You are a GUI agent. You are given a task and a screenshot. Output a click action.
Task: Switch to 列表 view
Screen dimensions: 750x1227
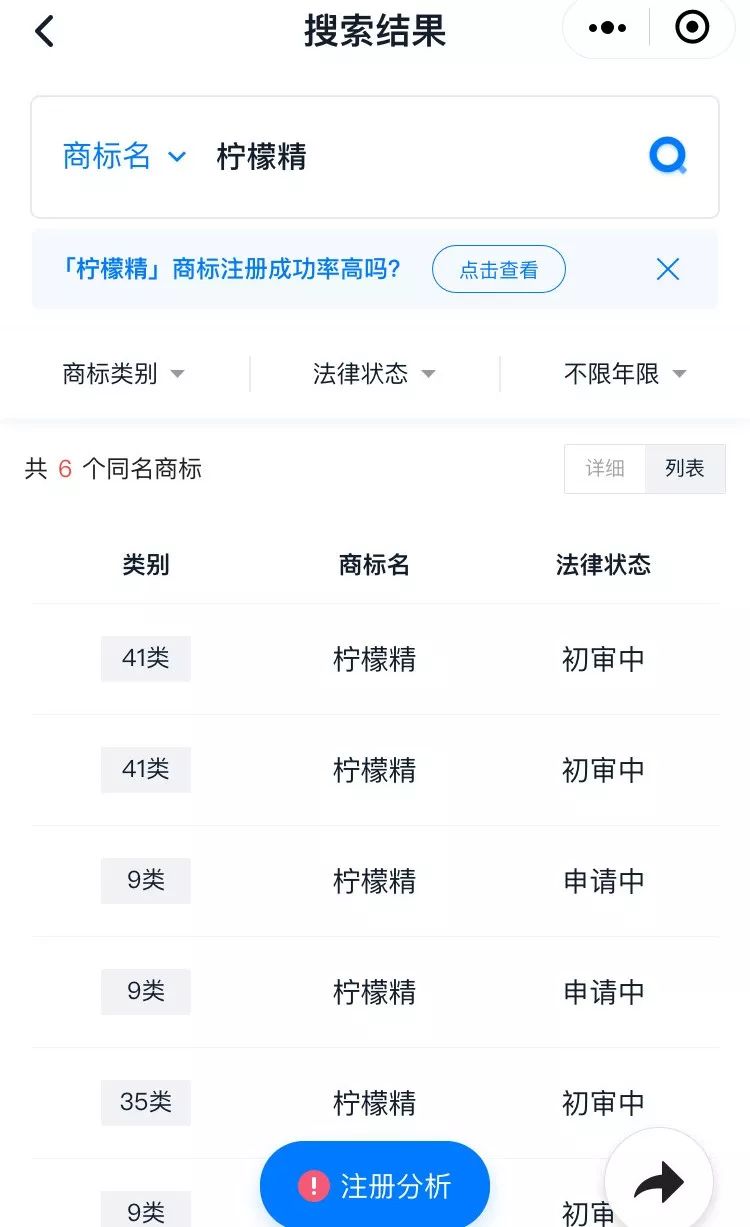[x=685, y=468]
